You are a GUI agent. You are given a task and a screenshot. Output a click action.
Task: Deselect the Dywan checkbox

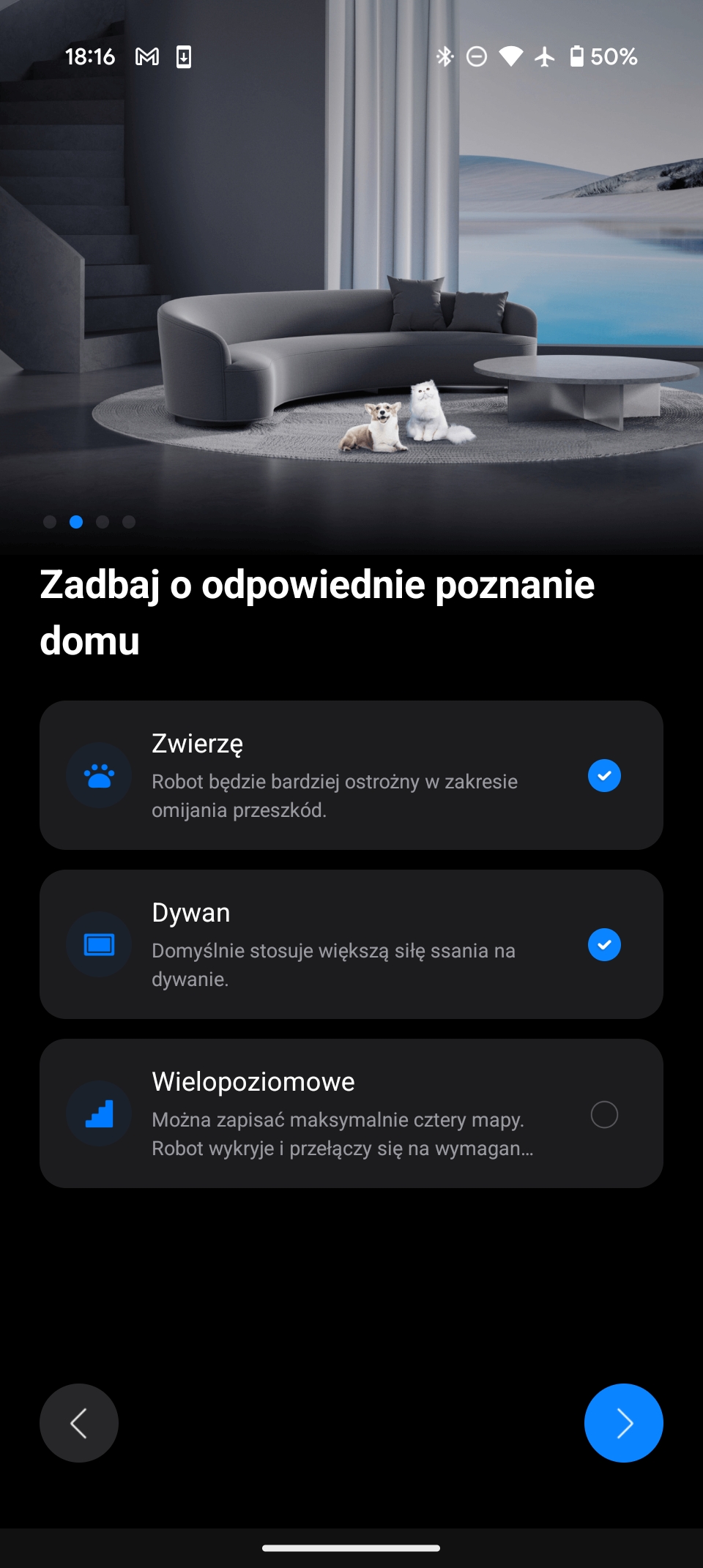click(604, 944)
